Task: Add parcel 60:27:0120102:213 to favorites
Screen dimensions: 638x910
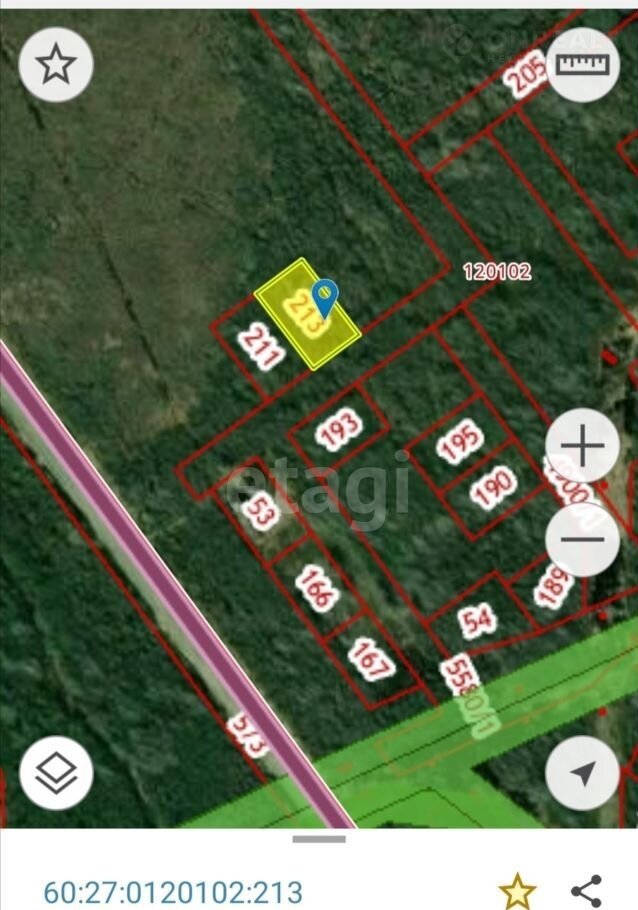Action: tap(517, 890)
